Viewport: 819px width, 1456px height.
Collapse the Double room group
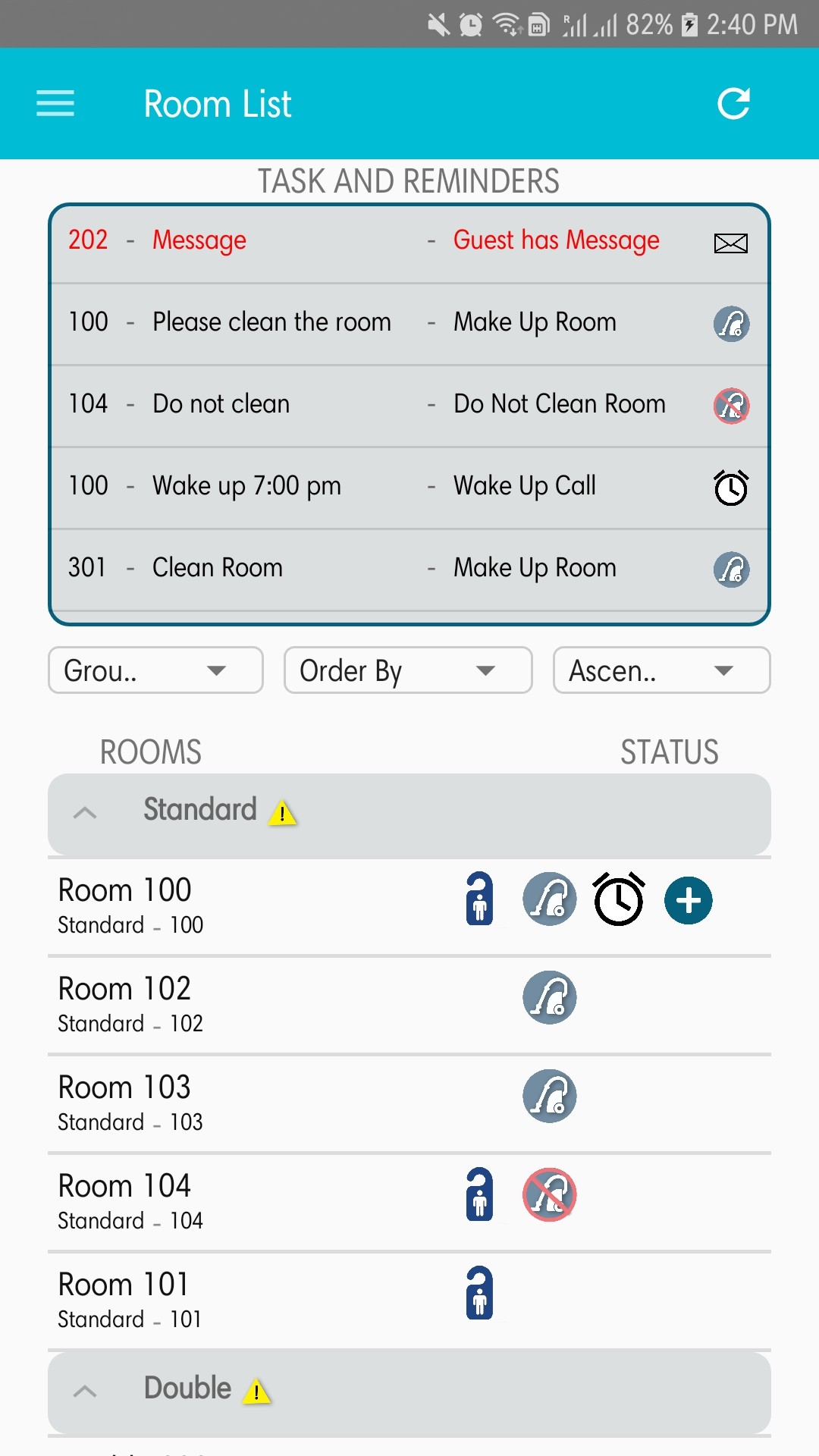[409, 1392]
